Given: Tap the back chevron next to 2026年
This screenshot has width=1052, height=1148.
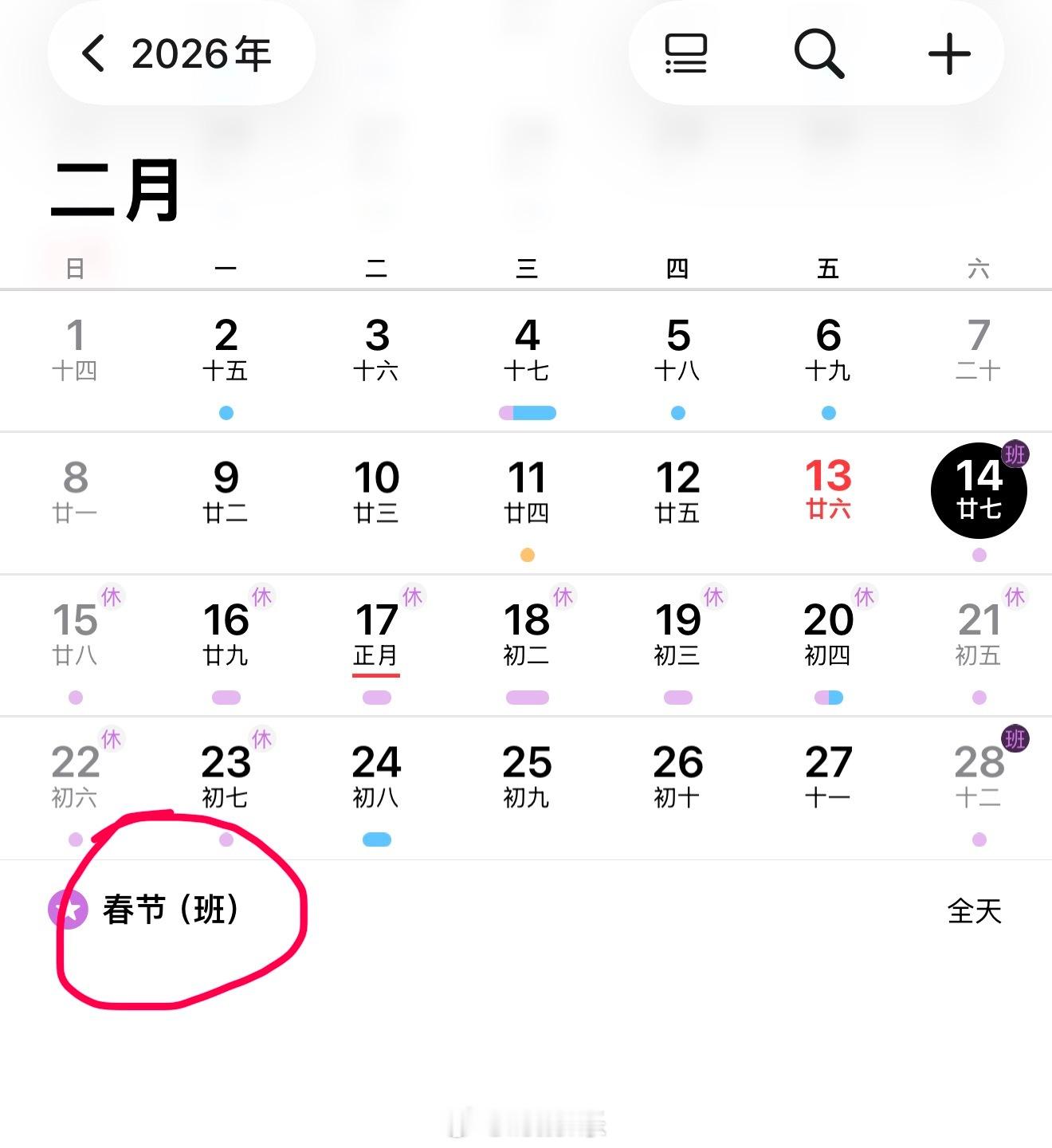Looking at the screenshot, I should tap(93, 53).
